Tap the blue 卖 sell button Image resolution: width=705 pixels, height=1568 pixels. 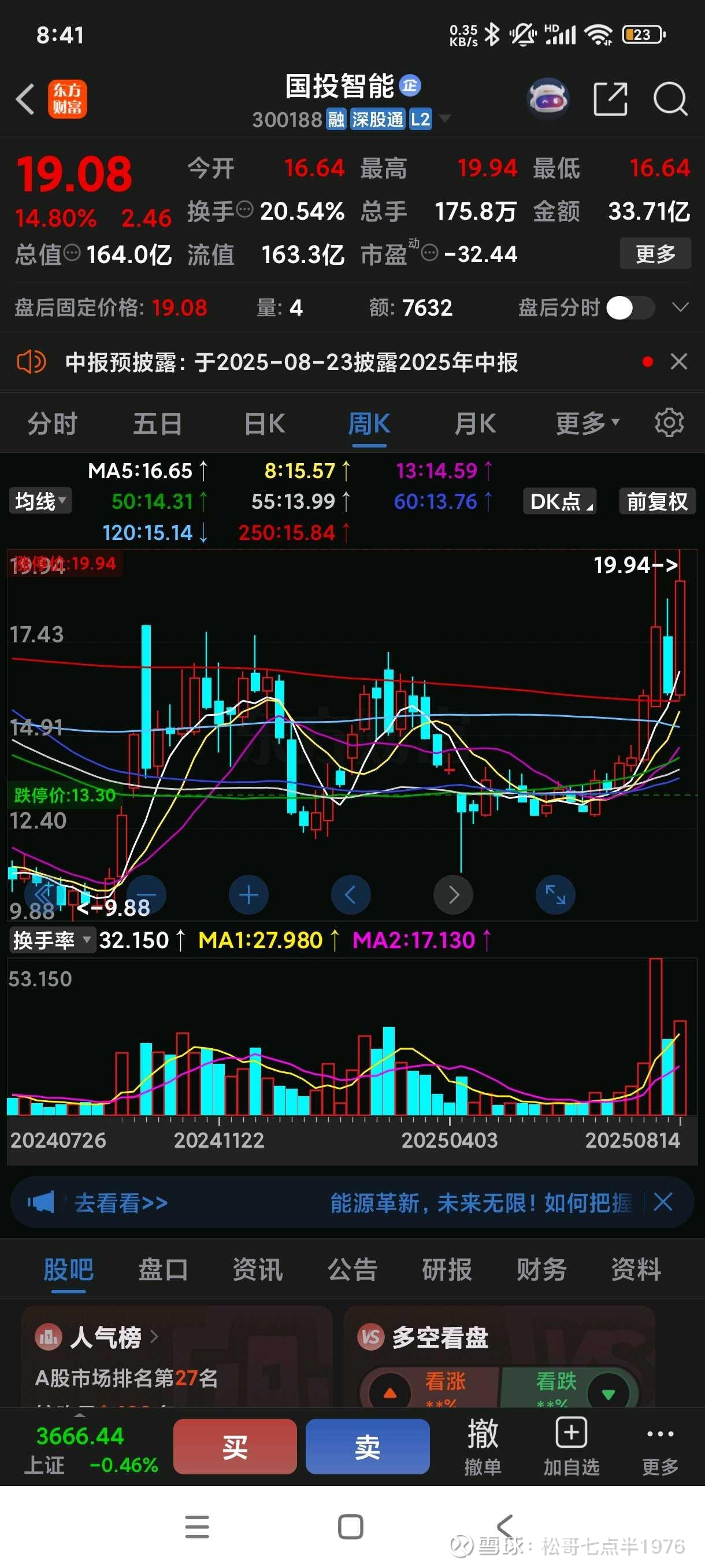[x=368, y=1446]
